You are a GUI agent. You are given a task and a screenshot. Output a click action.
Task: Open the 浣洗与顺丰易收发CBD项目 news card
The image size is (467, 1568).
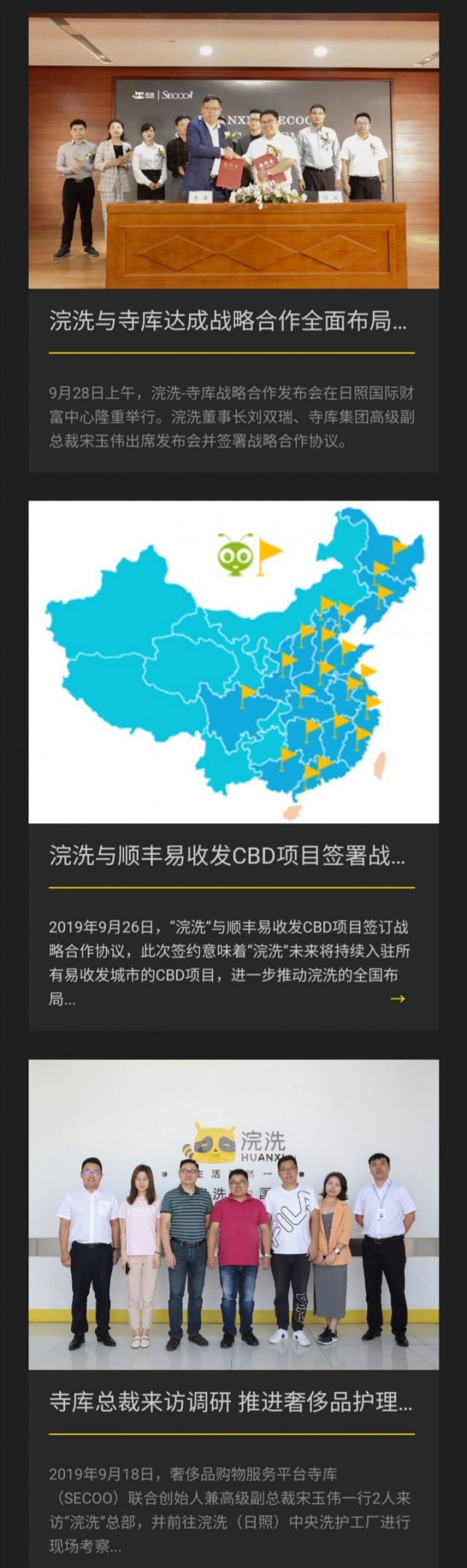click(228, 856)
